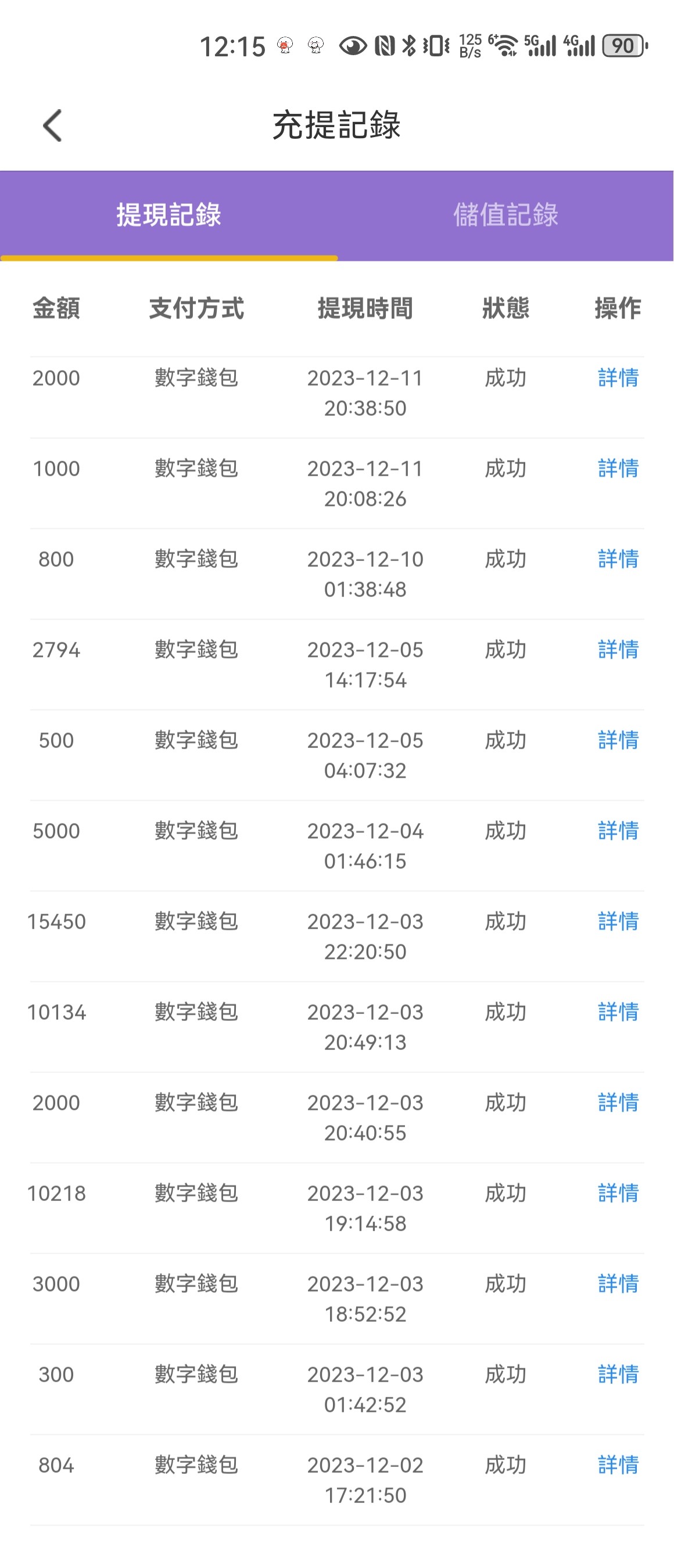Open 詳情 on the 300 withdrawal row
Screen dimensions: 674x1568
(x=618, y=1375)
